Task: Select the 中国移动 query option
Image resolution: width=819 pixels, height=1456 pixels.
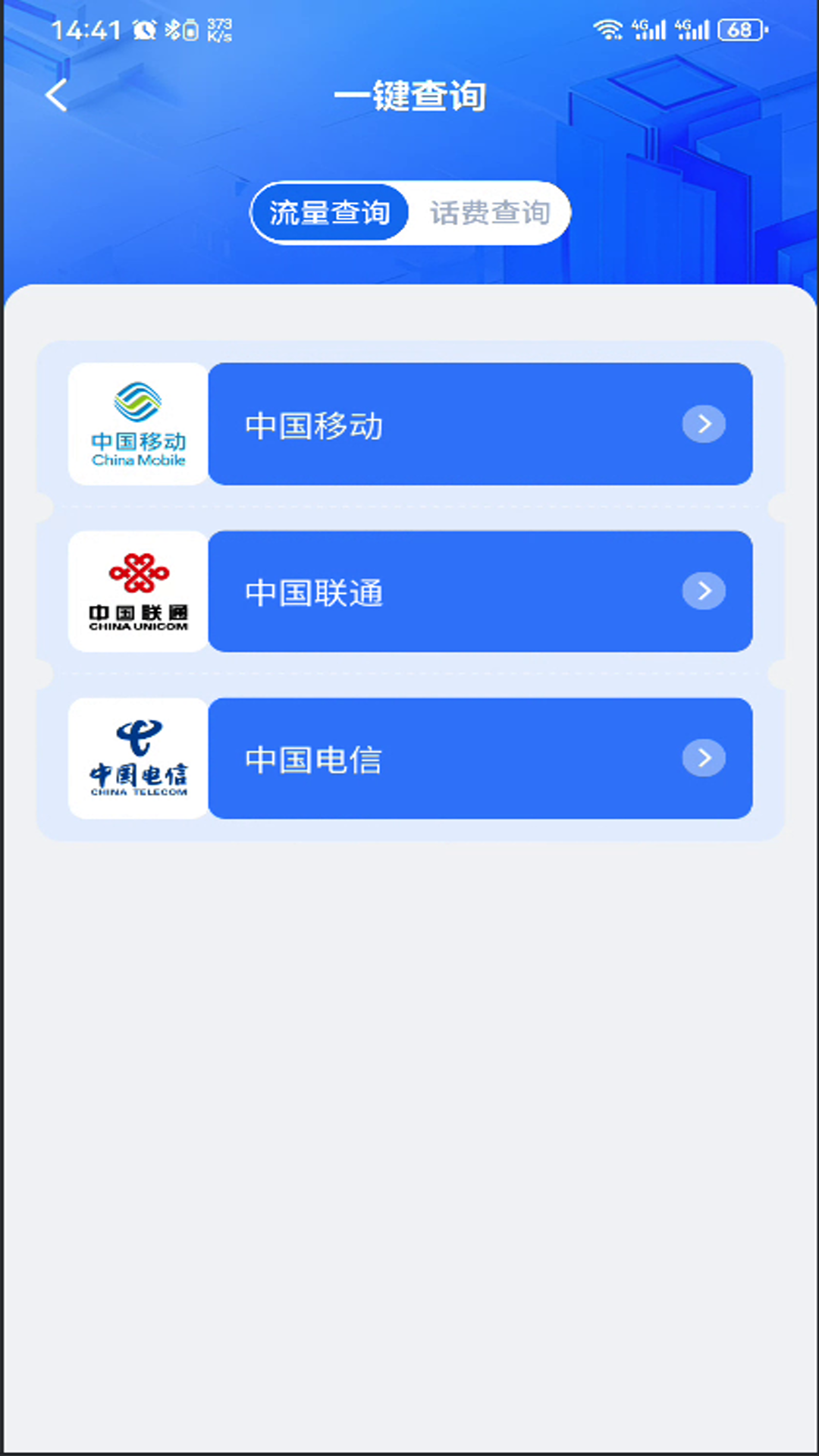Action: coord(480,424)
